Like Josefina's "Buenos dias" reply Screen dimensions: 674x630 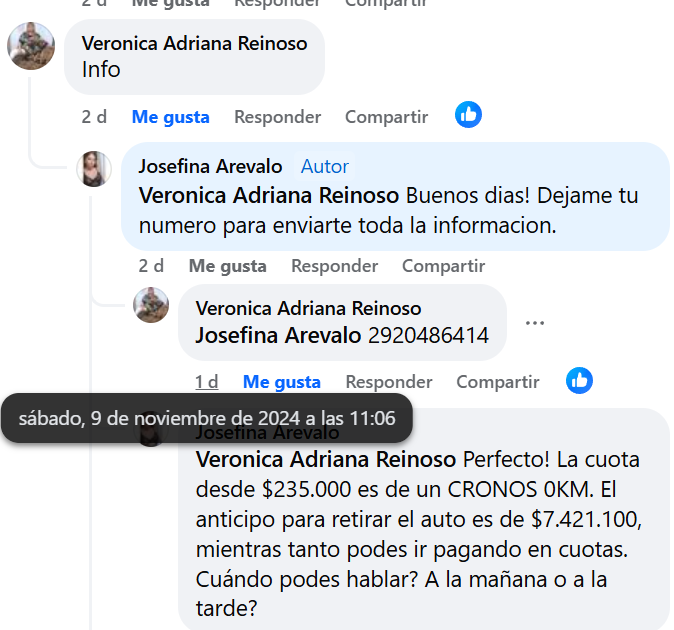coord(227,266)
